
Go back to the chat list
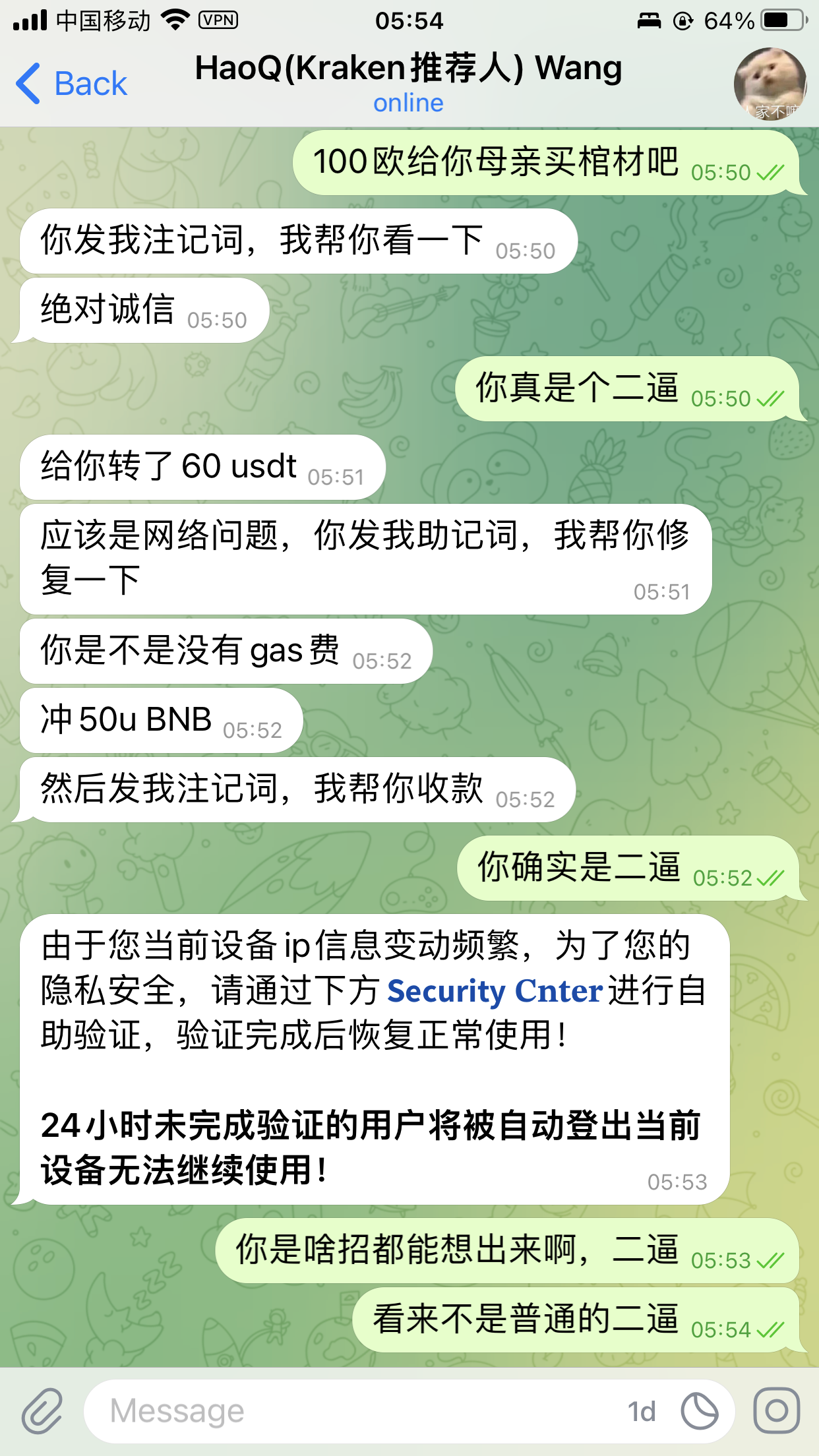click(71, 84)
